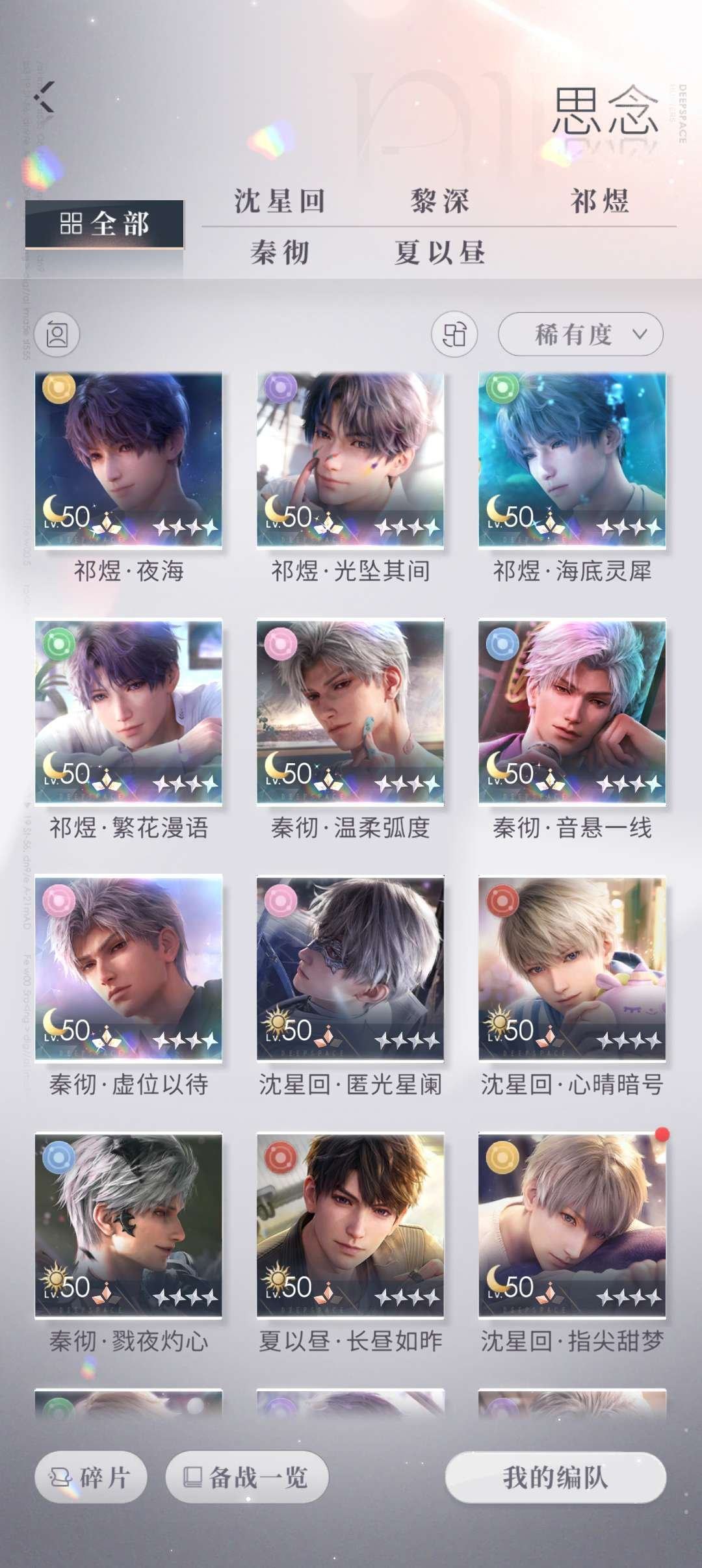
Task: Open the 夏以昼·长昼如昨 card
Action: 350,1225
